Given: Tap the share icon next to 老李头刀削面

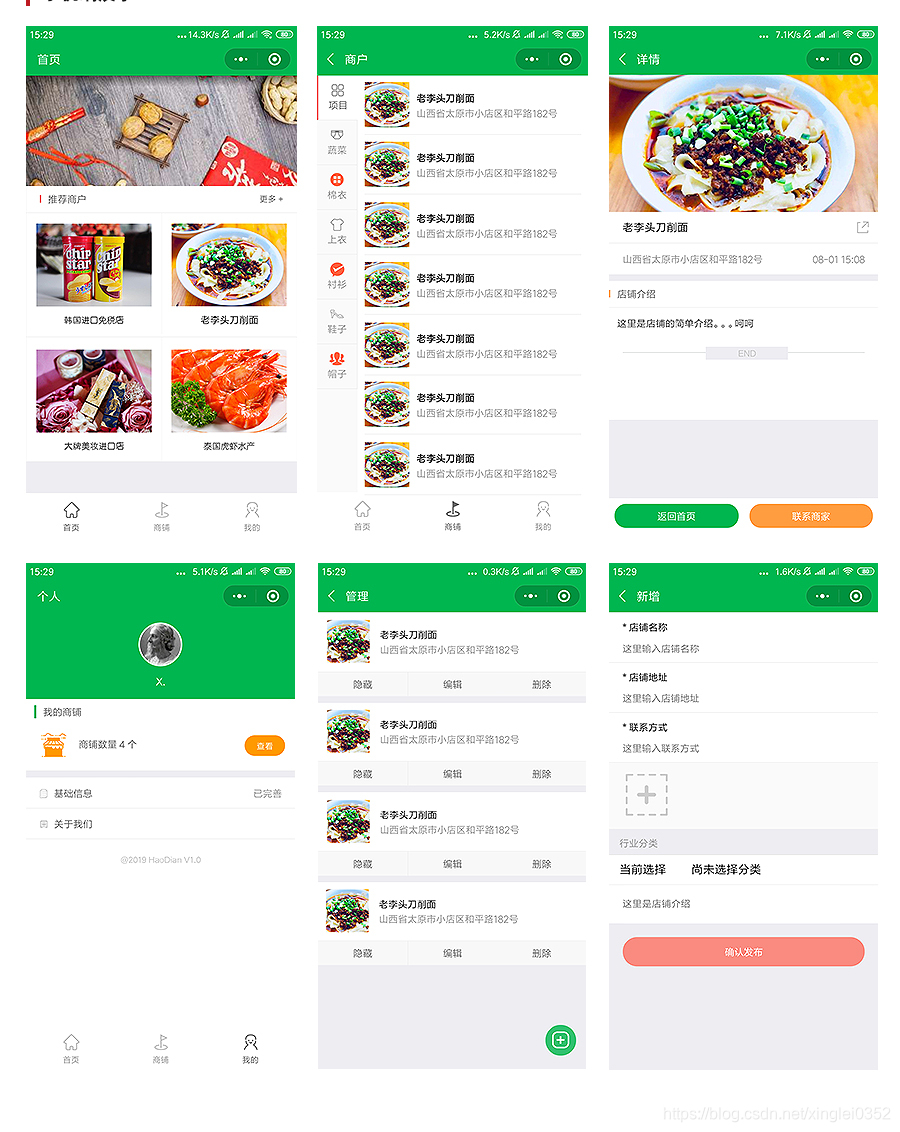Looking at the screenshot, I should pyautogui.click(x=862, y=227).
